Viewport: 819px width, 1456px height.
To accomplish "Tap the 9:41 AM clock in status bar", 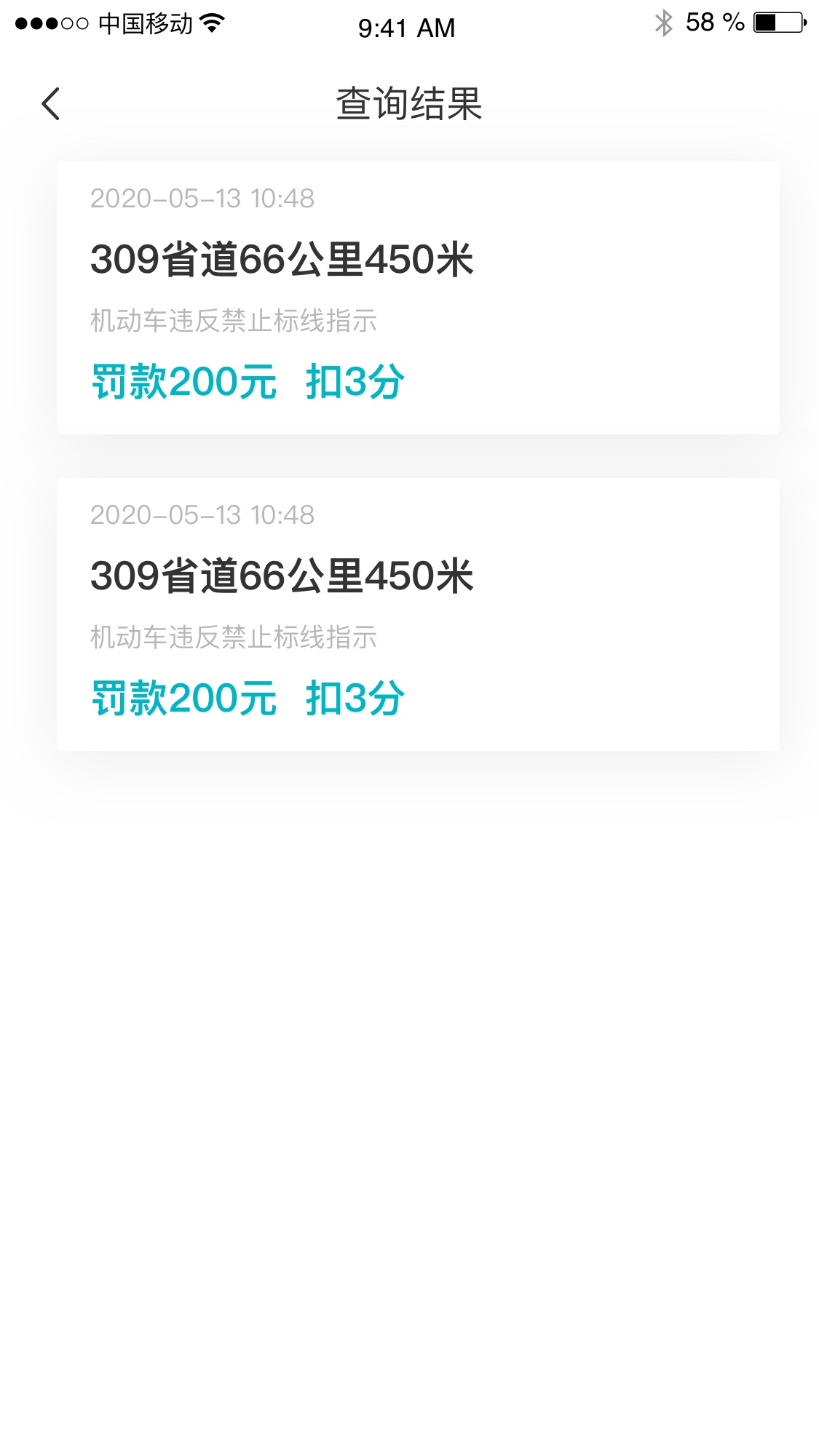I will [405, 28].
